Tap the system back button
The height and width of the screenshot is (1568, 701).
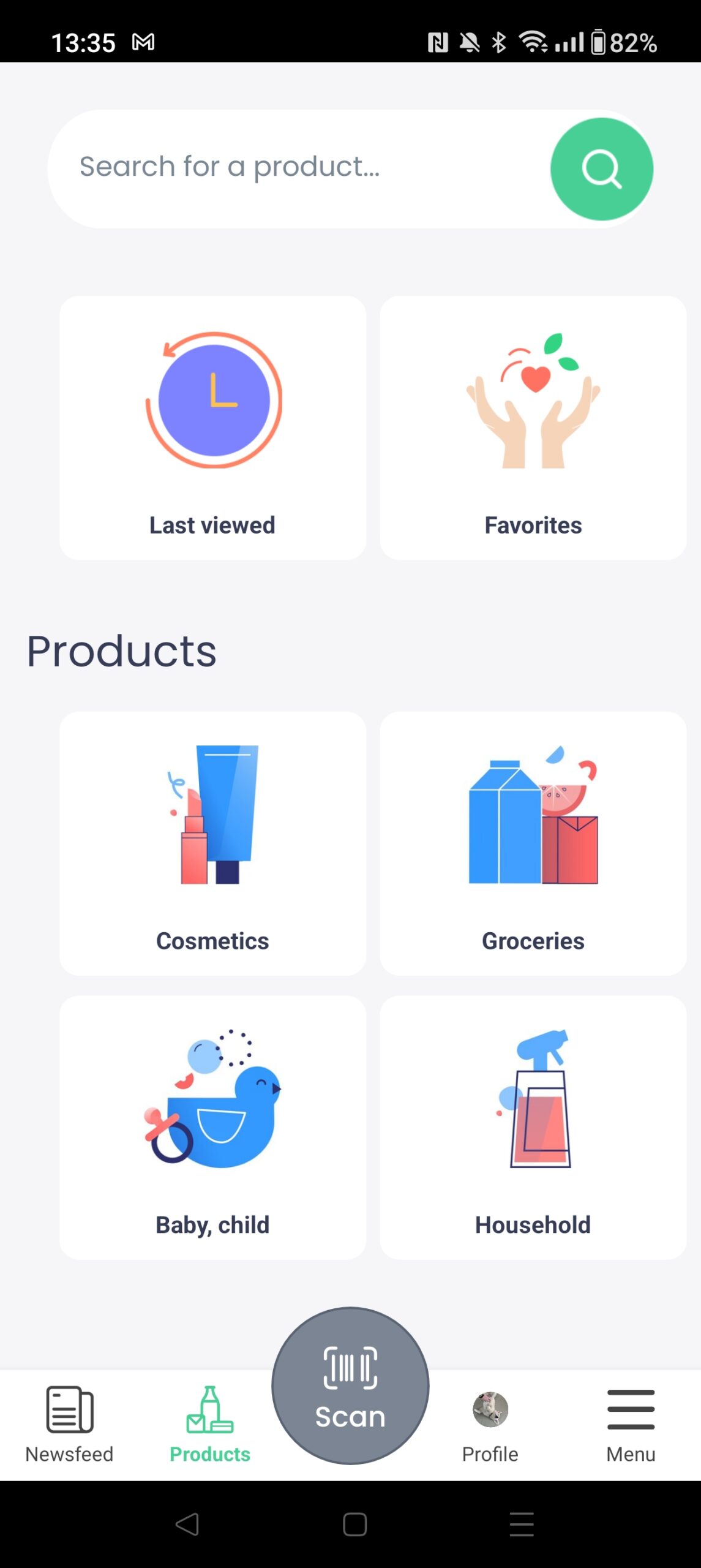(187, 1525)
